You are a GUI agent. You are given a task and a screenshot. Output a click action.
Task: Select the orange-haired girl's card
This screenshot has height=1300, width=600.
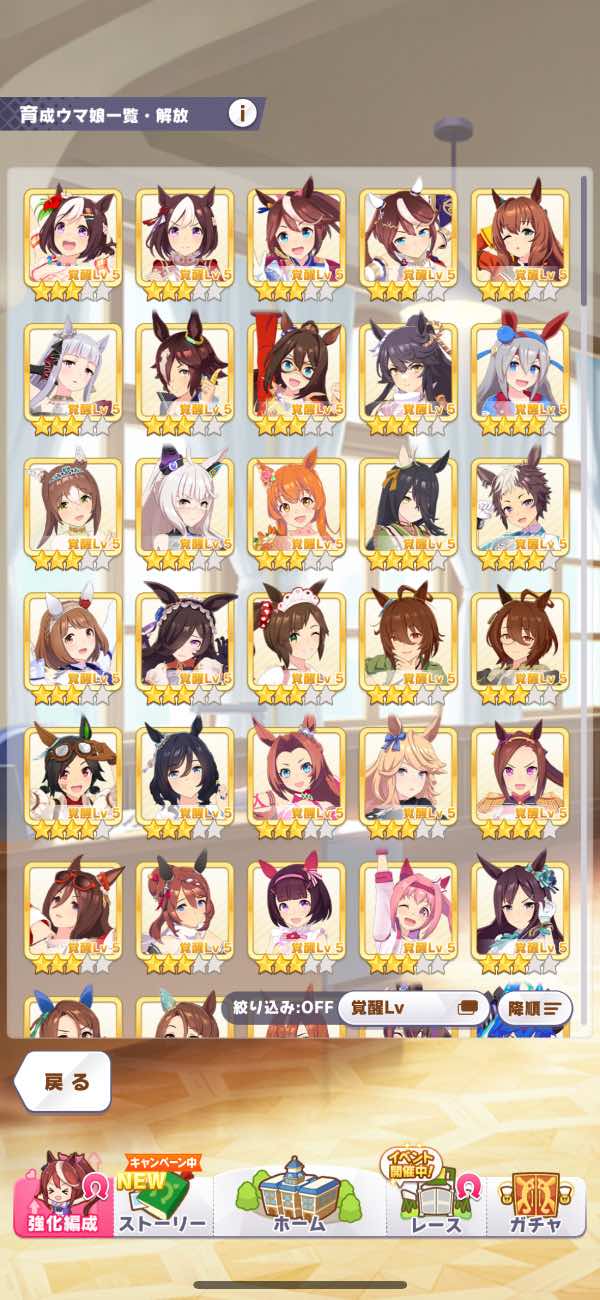[297, 508]
